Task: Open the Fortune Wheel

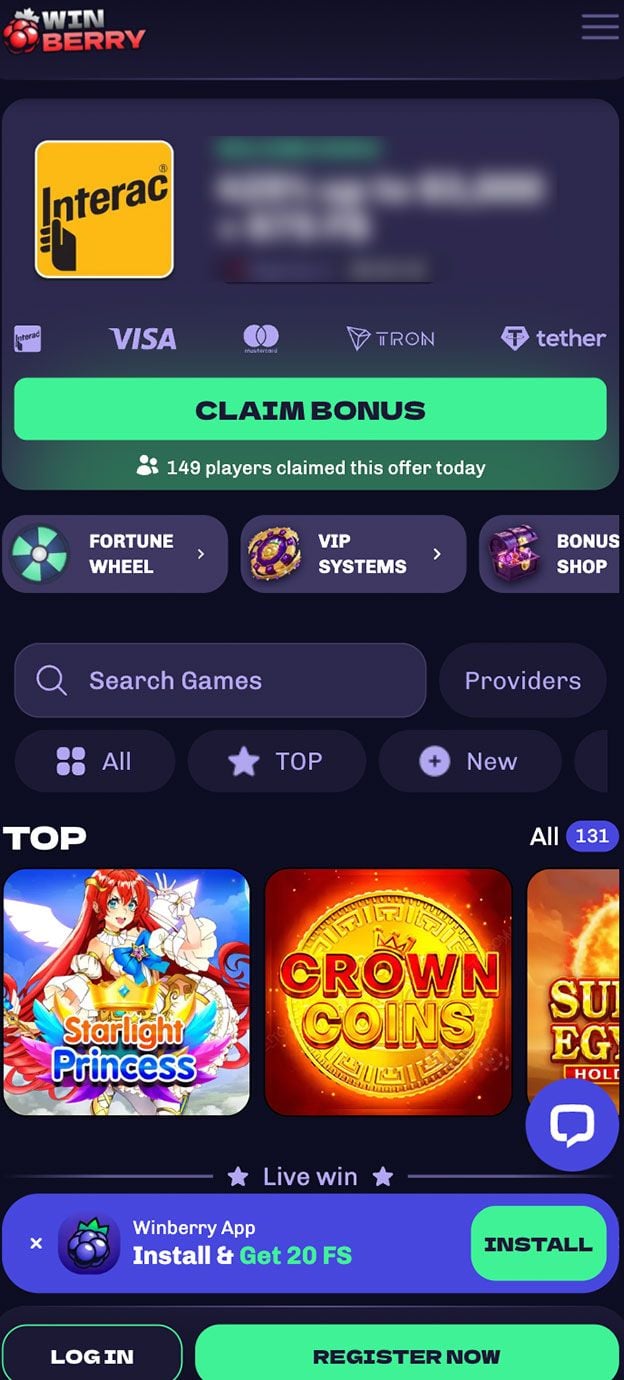Action: 115,554
